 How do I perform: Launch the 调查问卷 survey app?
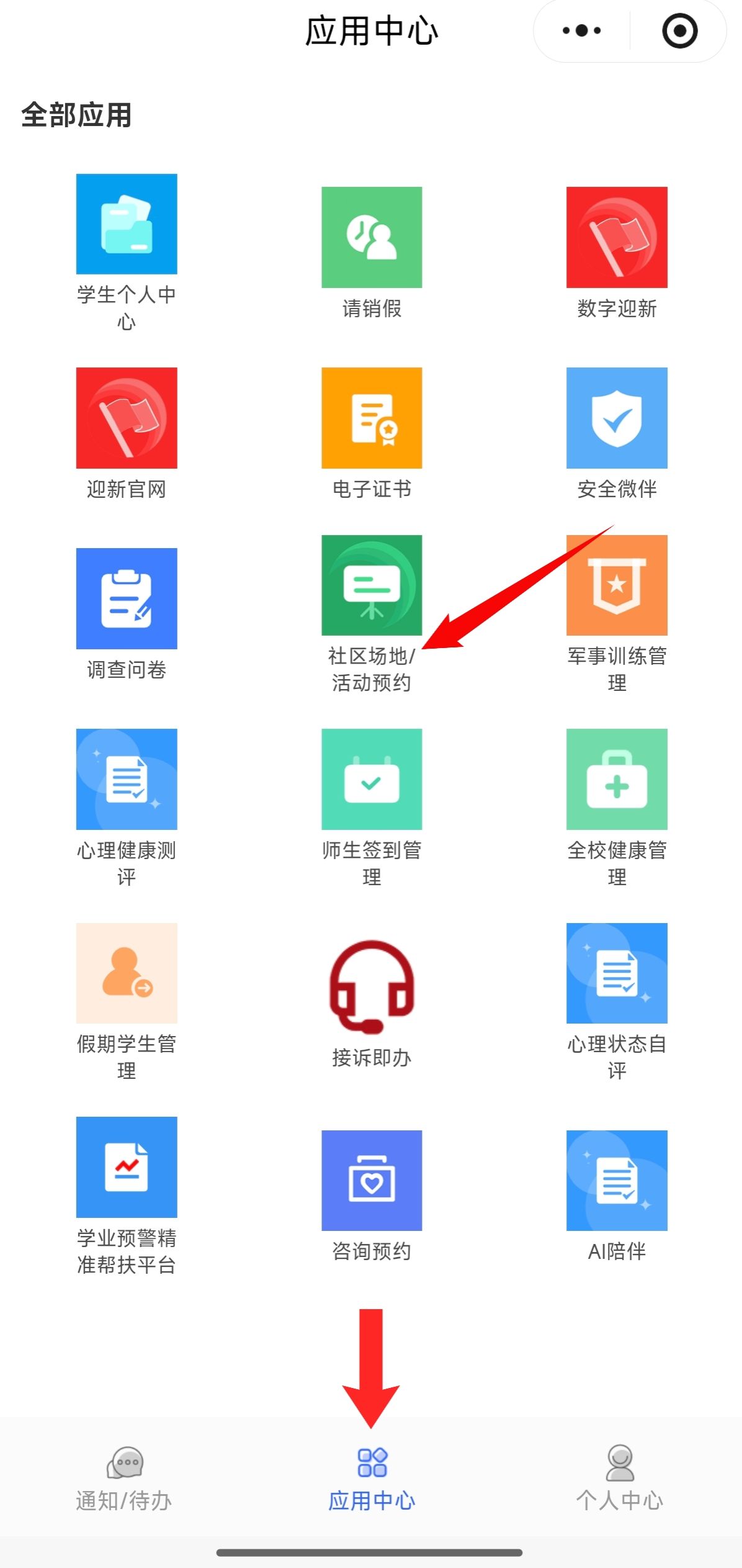127,598
